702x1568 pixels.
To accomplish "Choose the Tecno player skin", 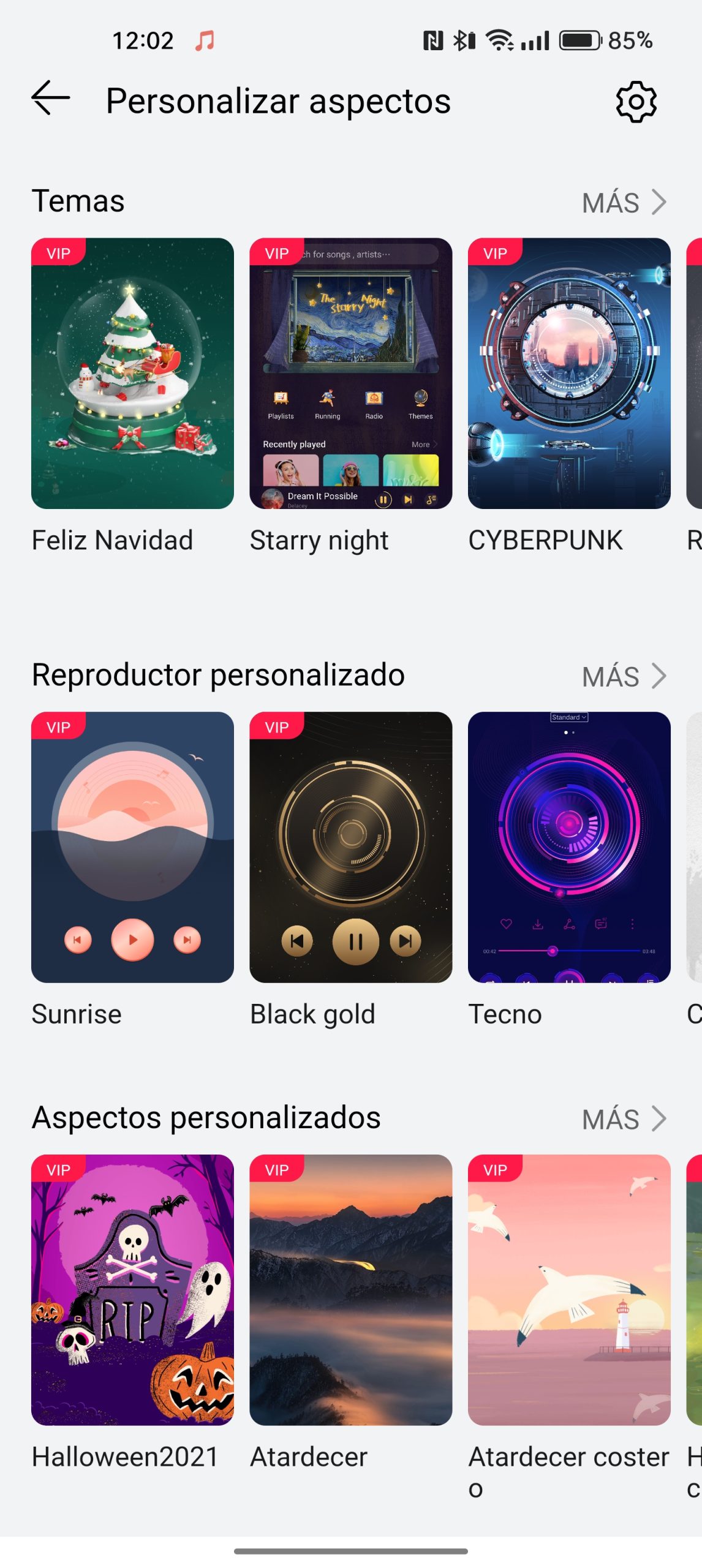I will tap(568, 846).
